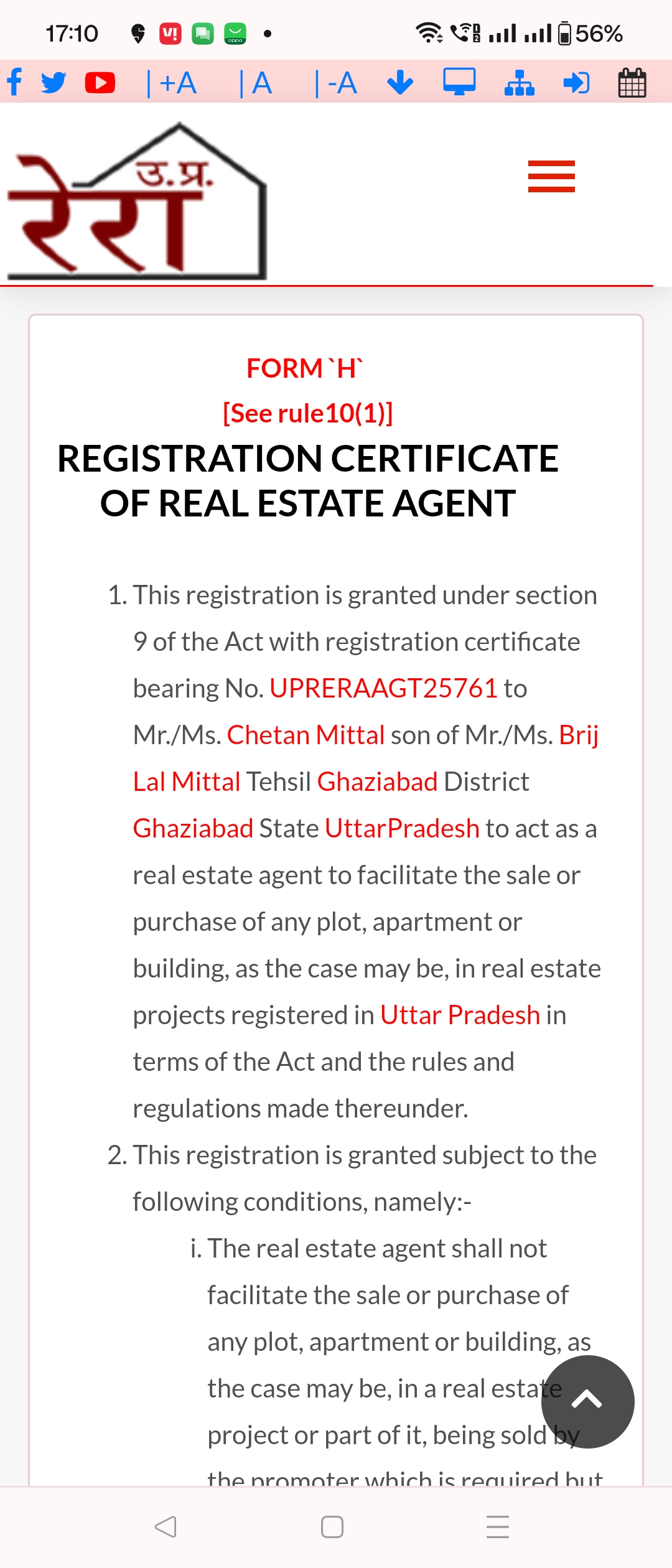Open the red hamburger menu
This screenshot has height=1568, width=672.
tap(551, 177)
